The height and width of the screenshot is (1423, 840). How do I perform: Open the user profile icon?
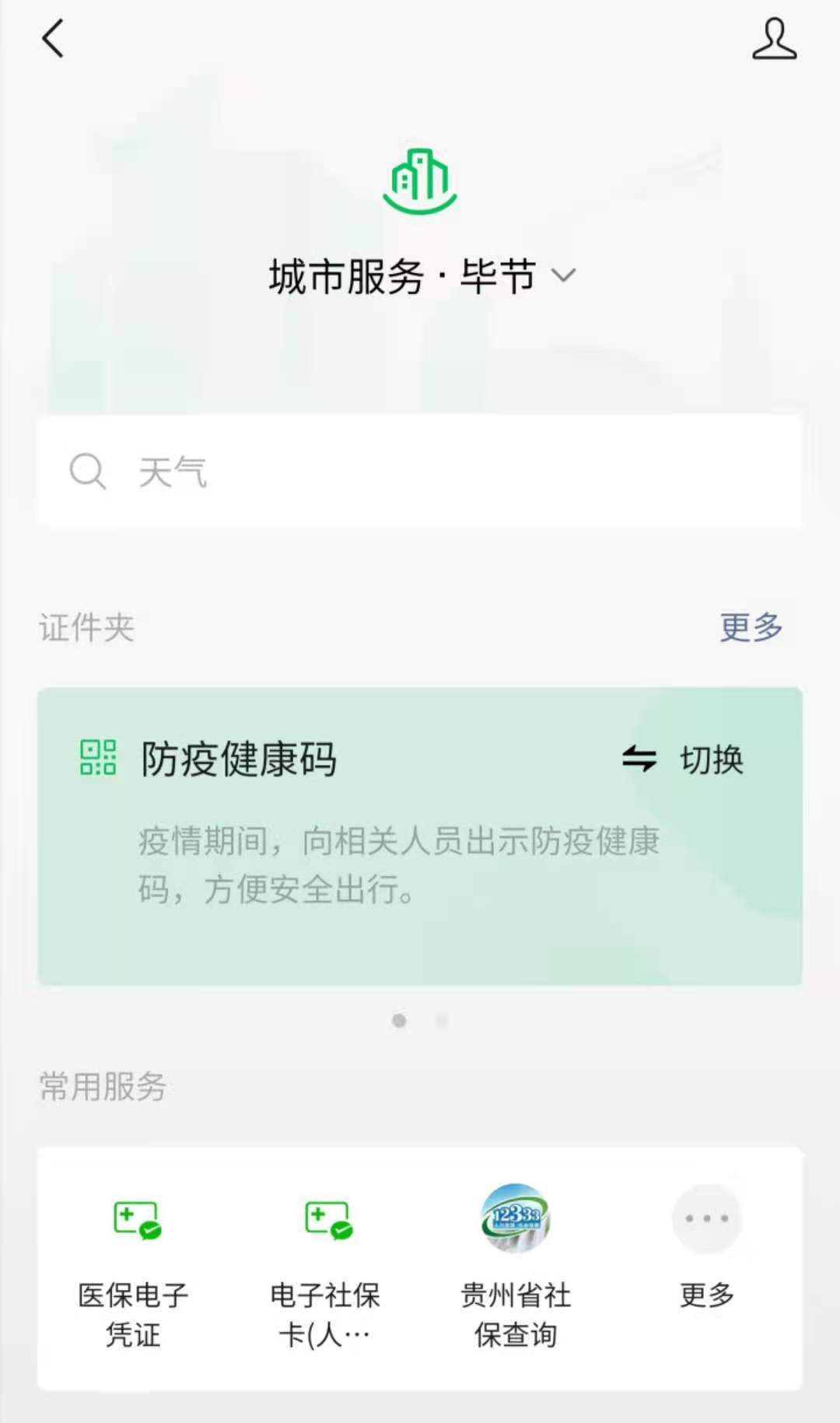point(774,40)
